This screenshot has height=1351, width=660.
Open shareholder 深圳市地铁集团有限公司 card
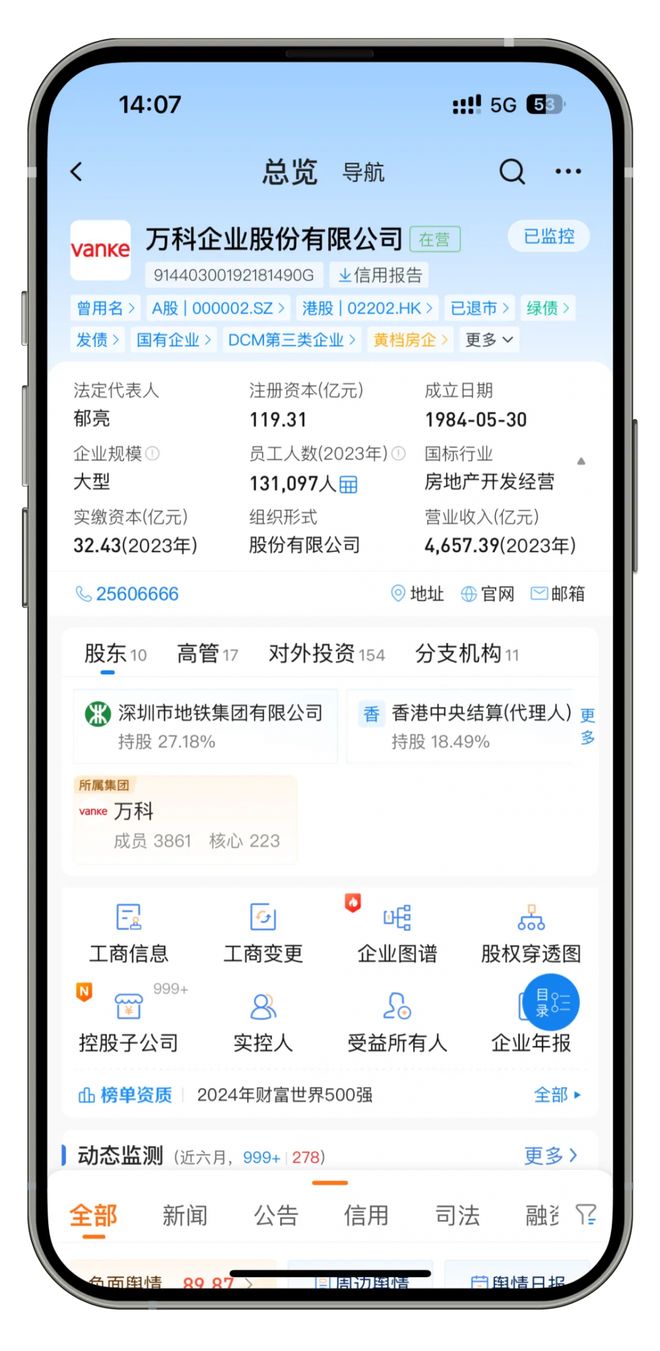click(x=205, y=726)
